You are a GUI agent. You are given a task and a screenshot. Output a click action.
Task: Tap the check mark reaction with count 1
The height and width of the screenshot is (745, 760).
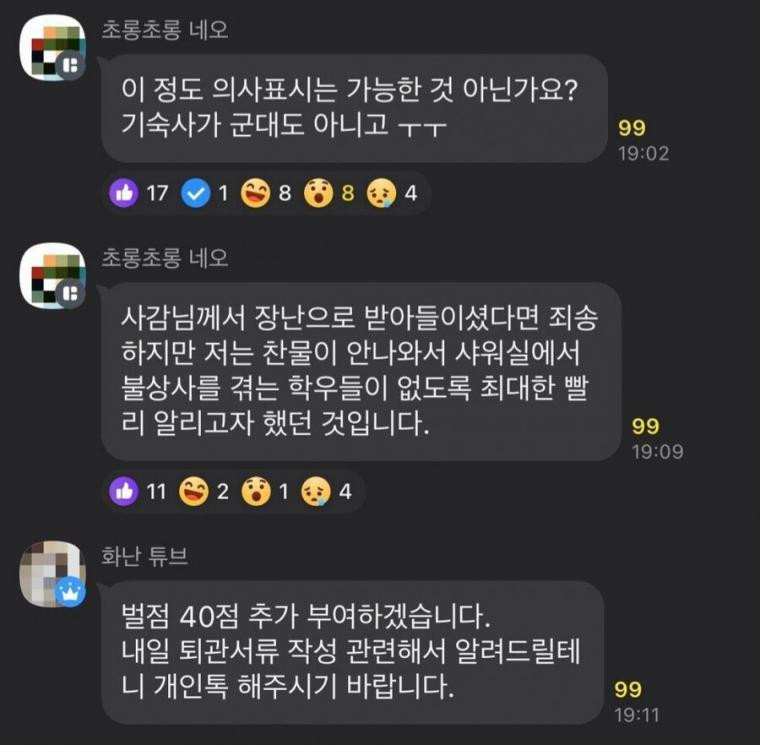tap(207, 194)
